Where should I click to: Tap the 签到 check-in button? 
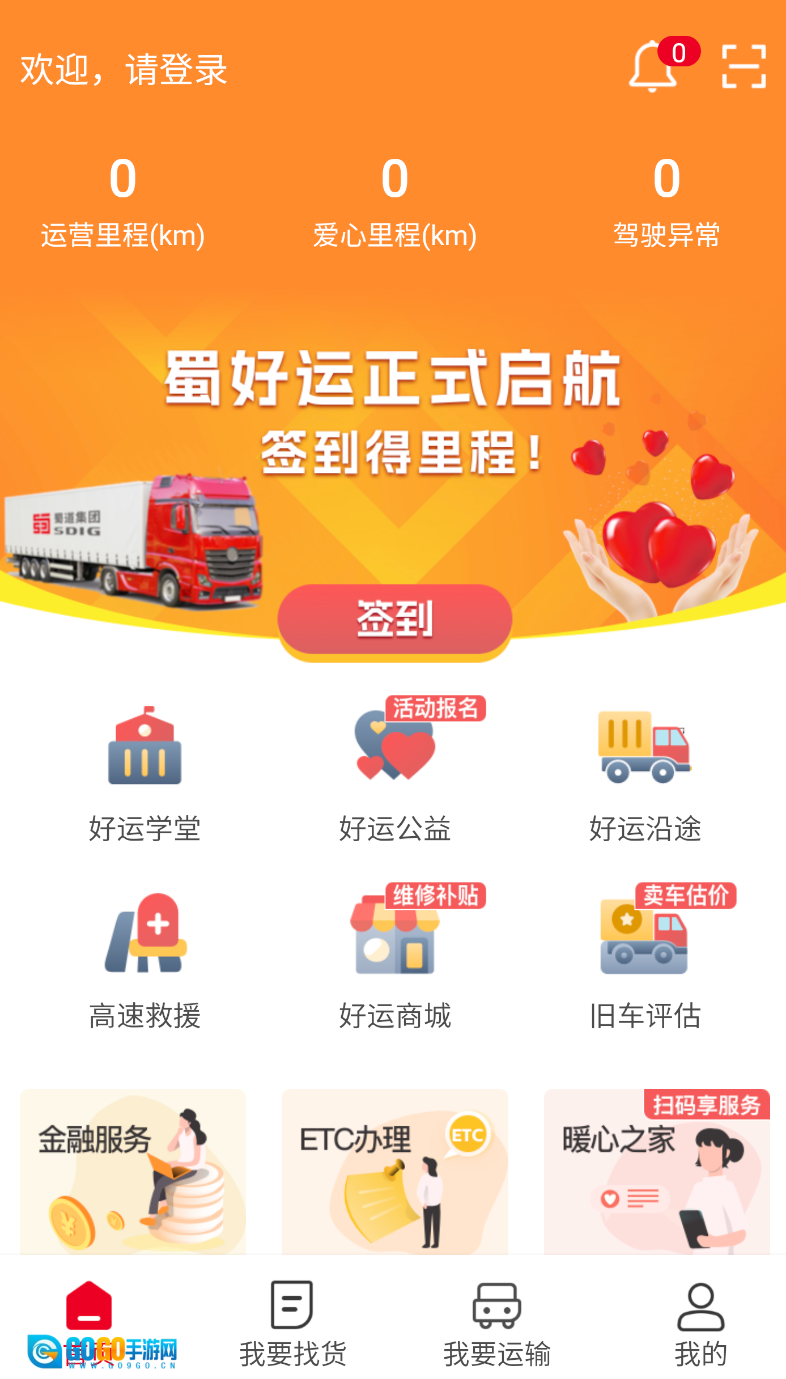point(394,620)
